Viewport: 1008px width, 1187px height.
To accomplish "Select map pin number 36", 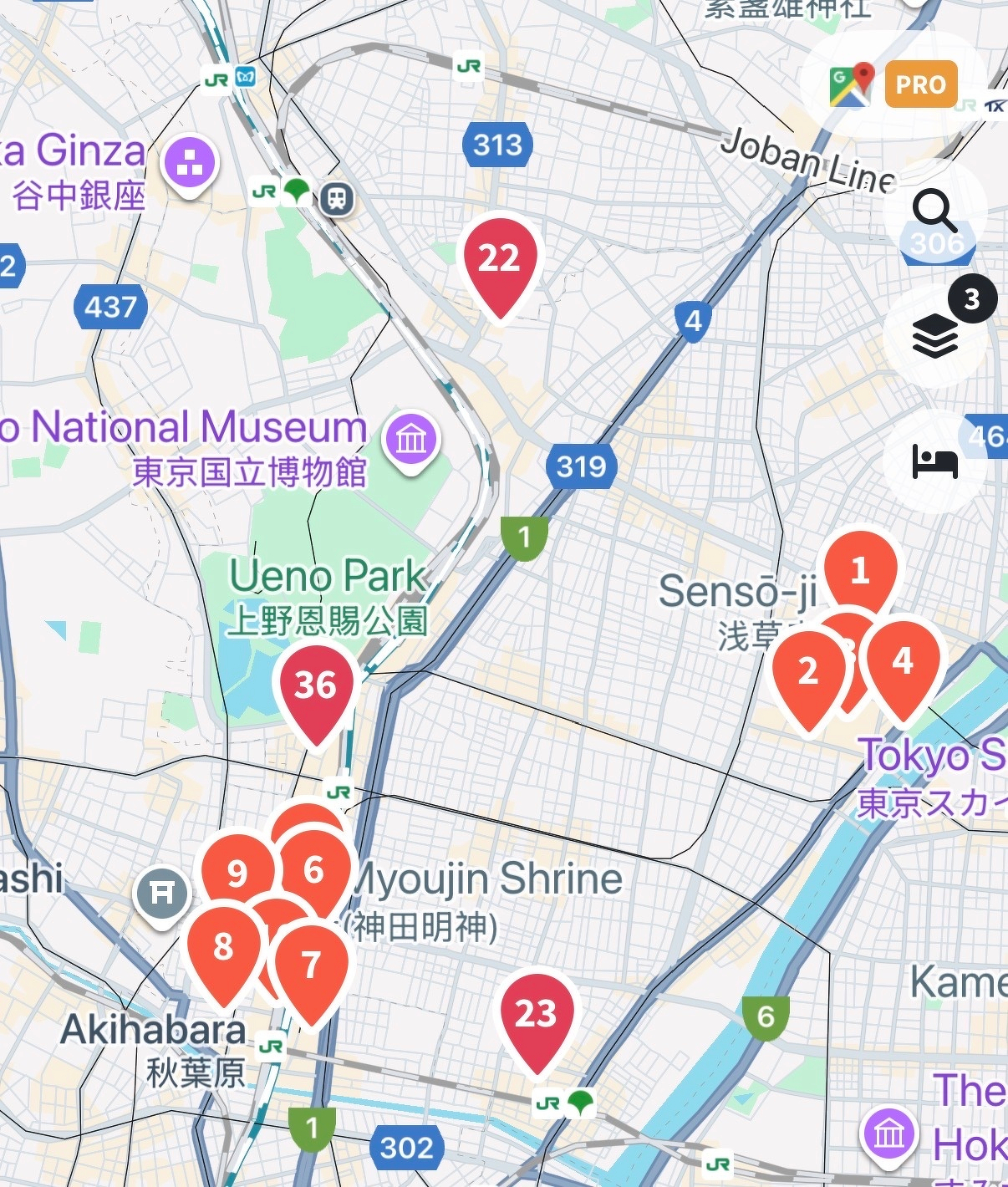I will pos(316,686).
